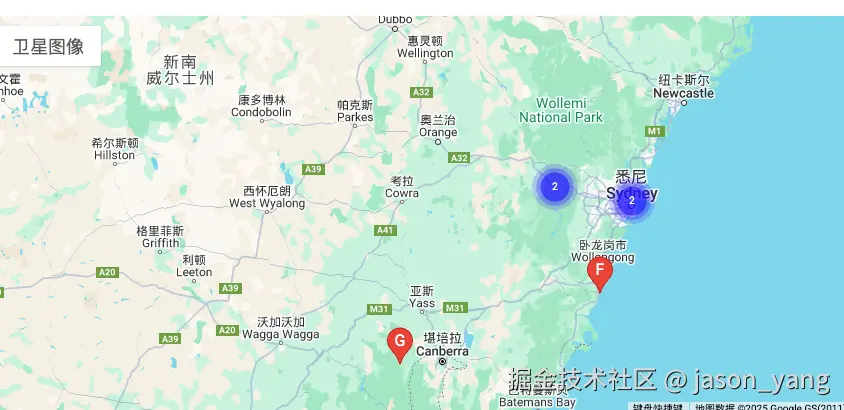Switch to satellite imagery view (卫星图像)
844x410 pixels.
[x=48, y=46]
